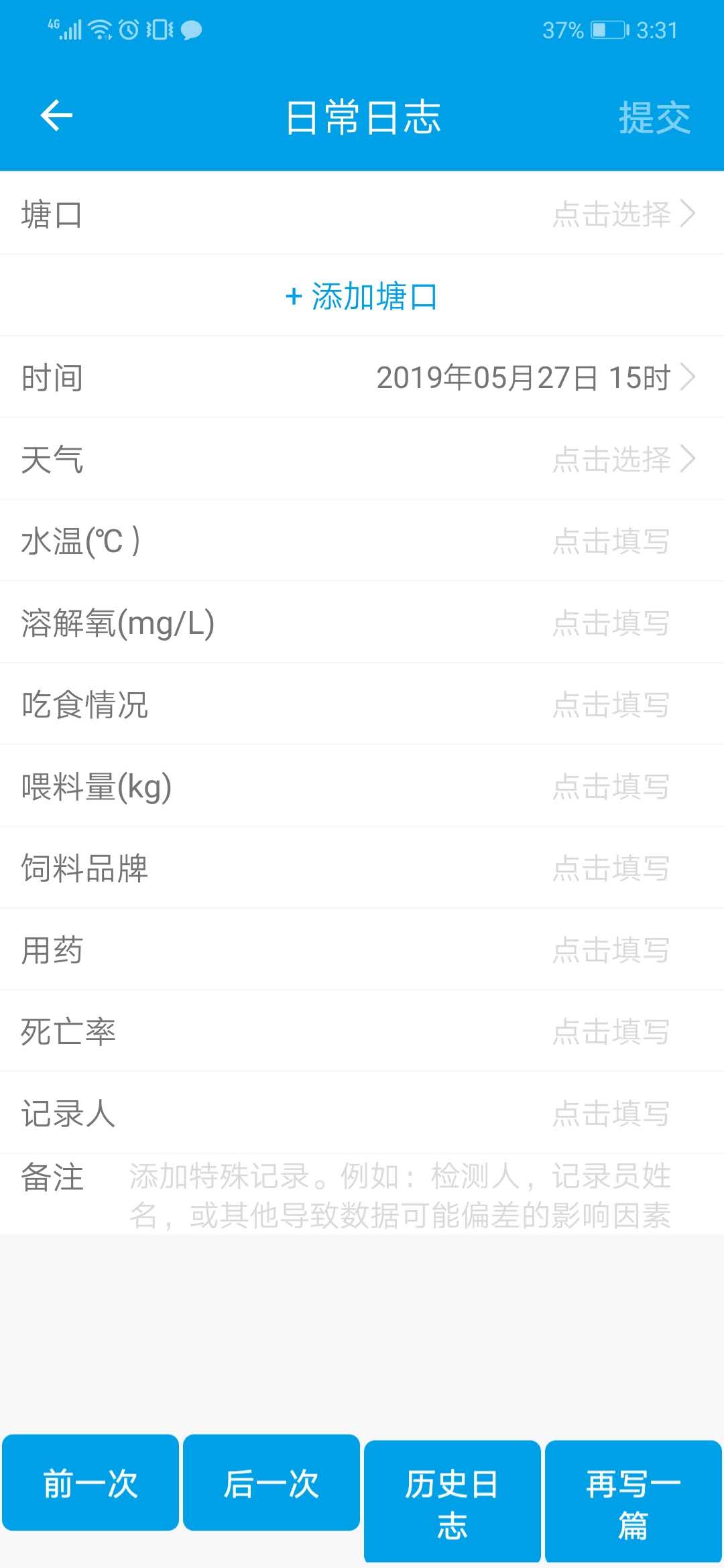
Task: Tap the vibrate mode status icon
Action: pos(159,29)
